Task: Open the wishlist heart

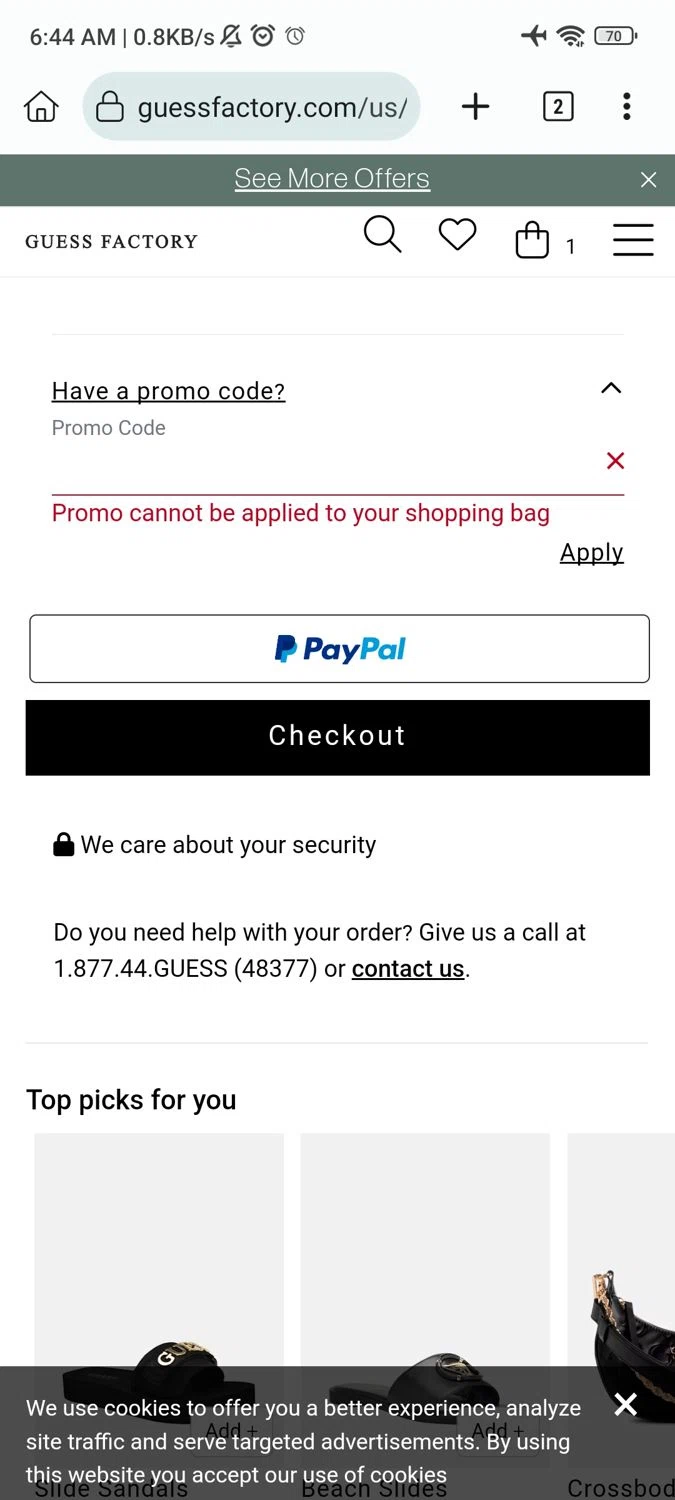Action: tap(457, 236)
